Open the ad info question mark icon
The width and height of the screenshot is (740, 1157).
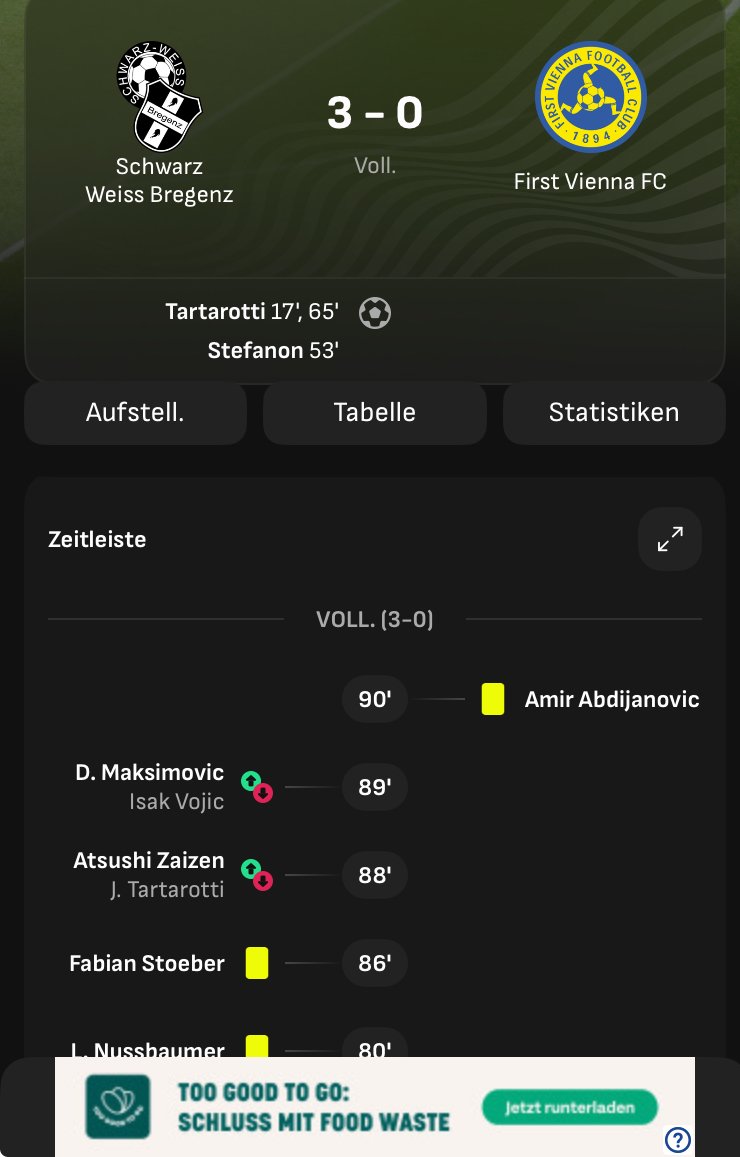pyautogui.click(x=678, y=1139)
